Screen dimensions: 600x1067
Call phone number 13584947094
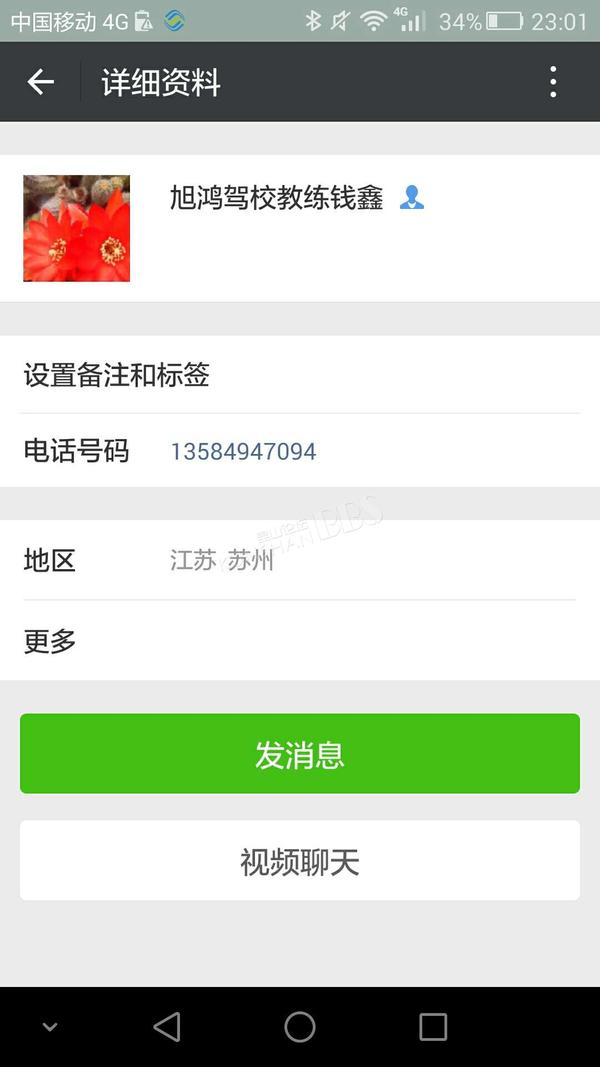coord(244,452)
